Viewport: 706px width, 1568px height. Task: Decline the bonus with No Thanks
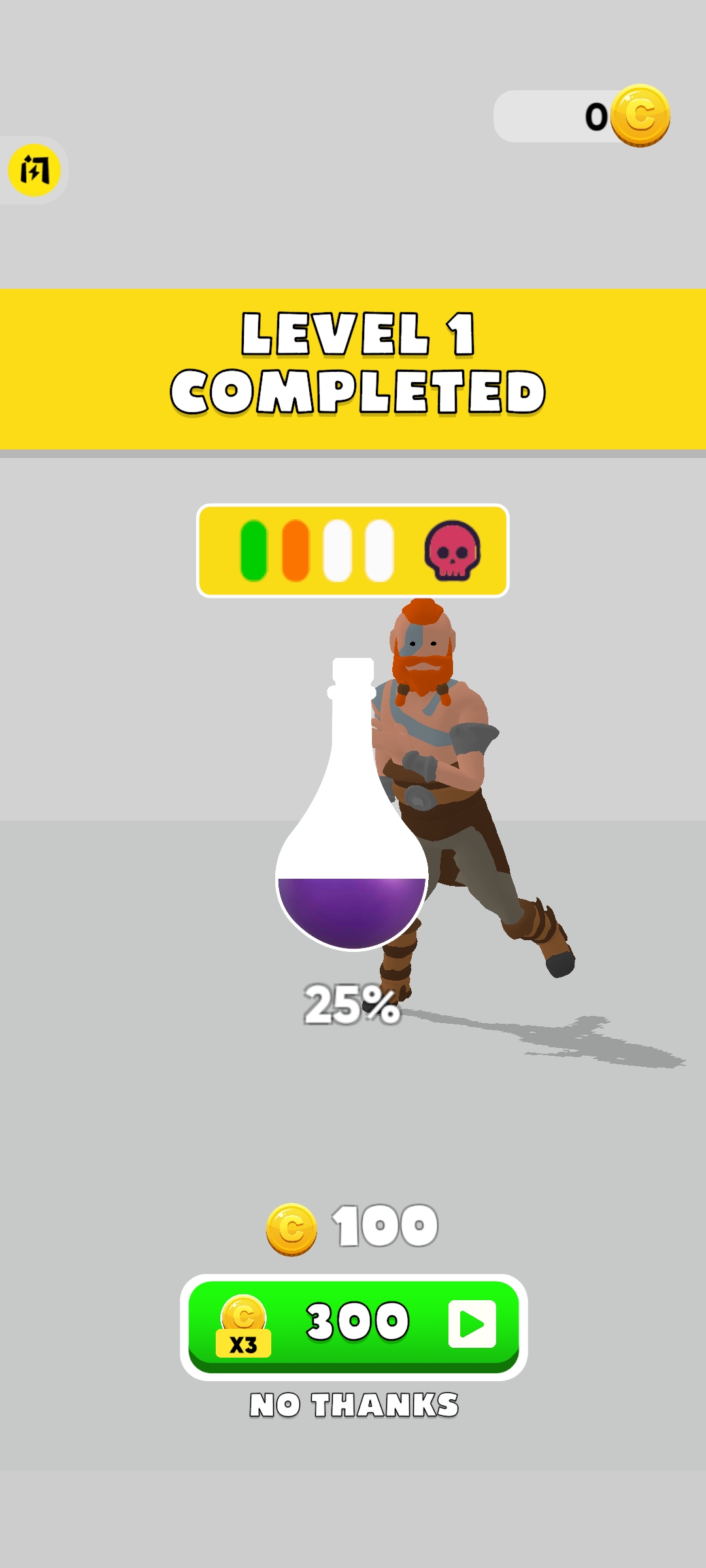[x=354, y=1405]
